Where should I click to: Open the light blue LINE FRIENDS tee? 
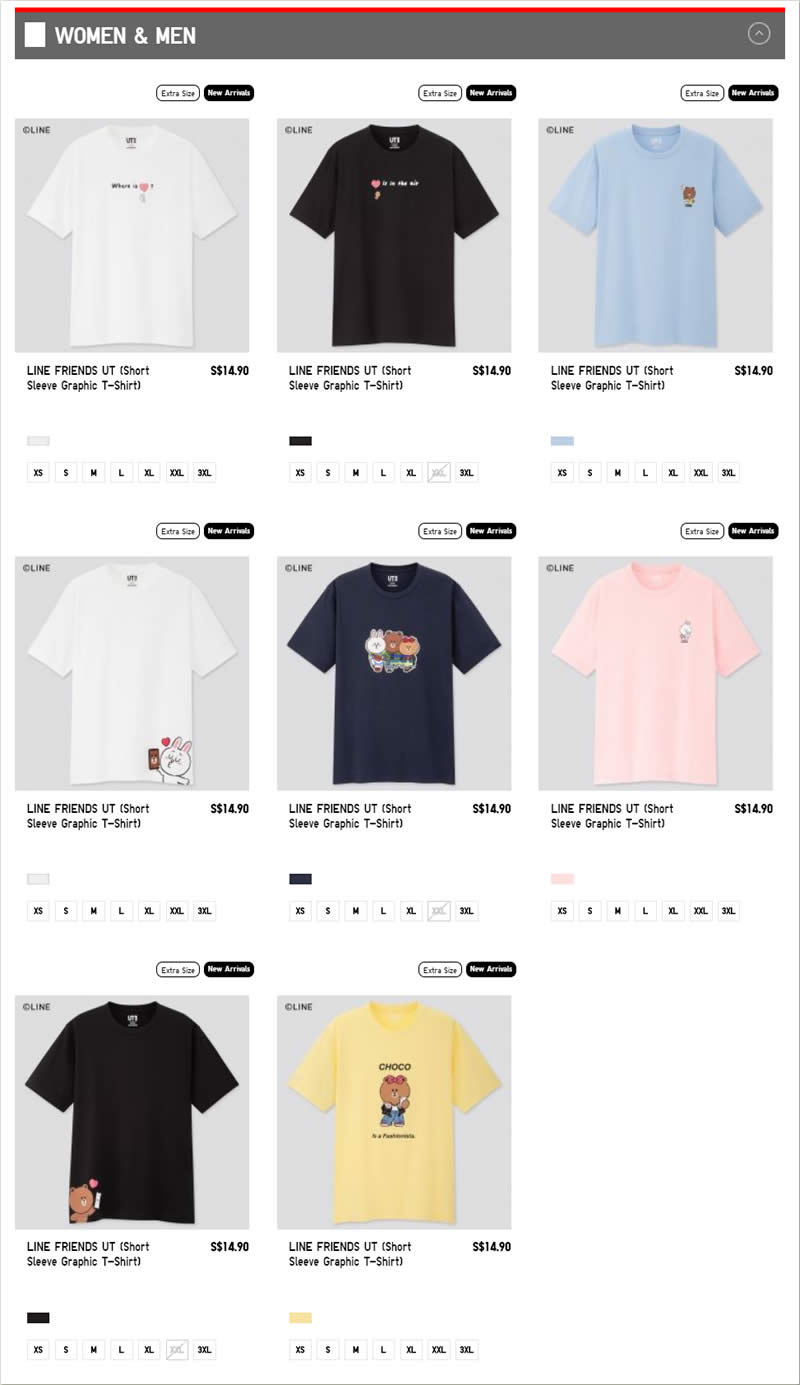click(x=656, y=236)
